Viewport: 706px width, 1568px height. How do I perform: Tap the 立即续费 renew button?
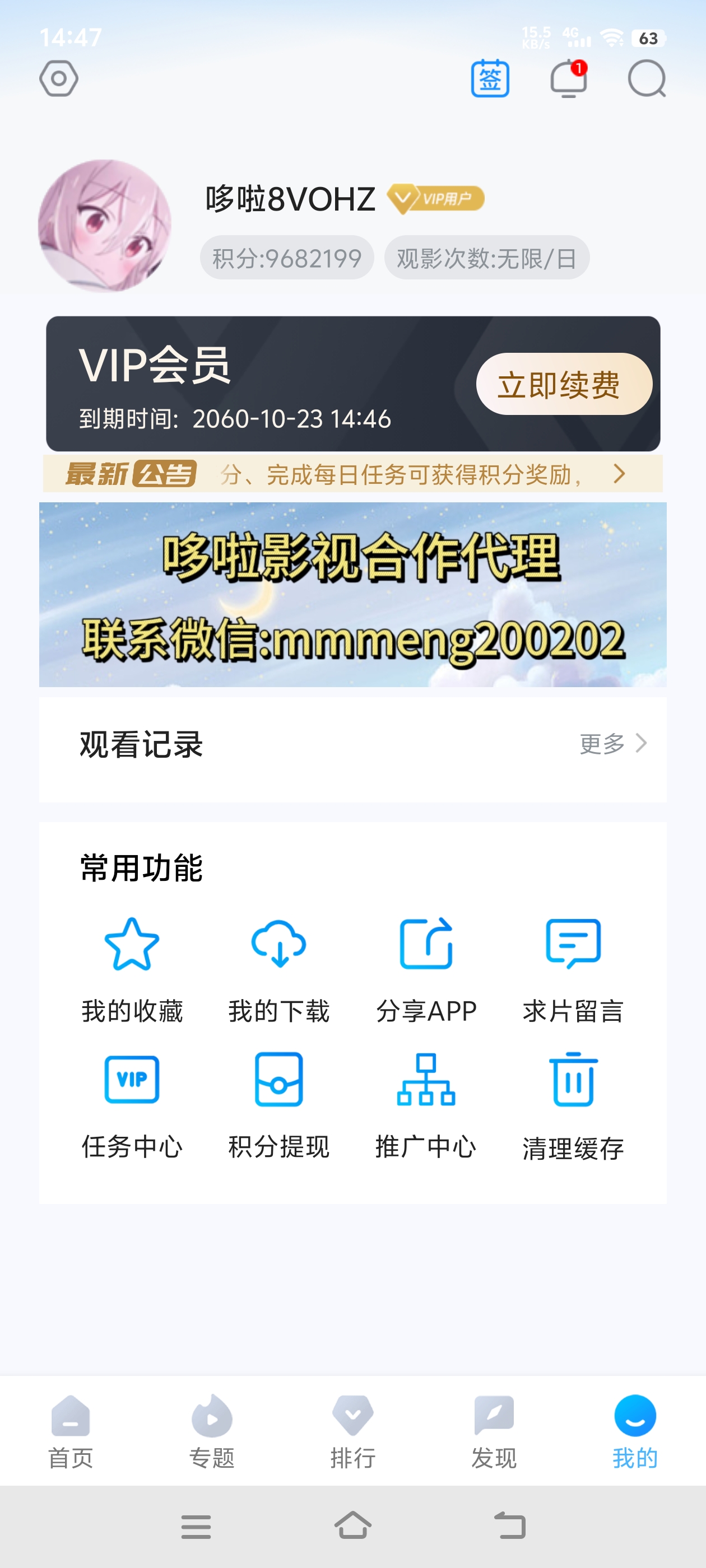click(564, 384)
